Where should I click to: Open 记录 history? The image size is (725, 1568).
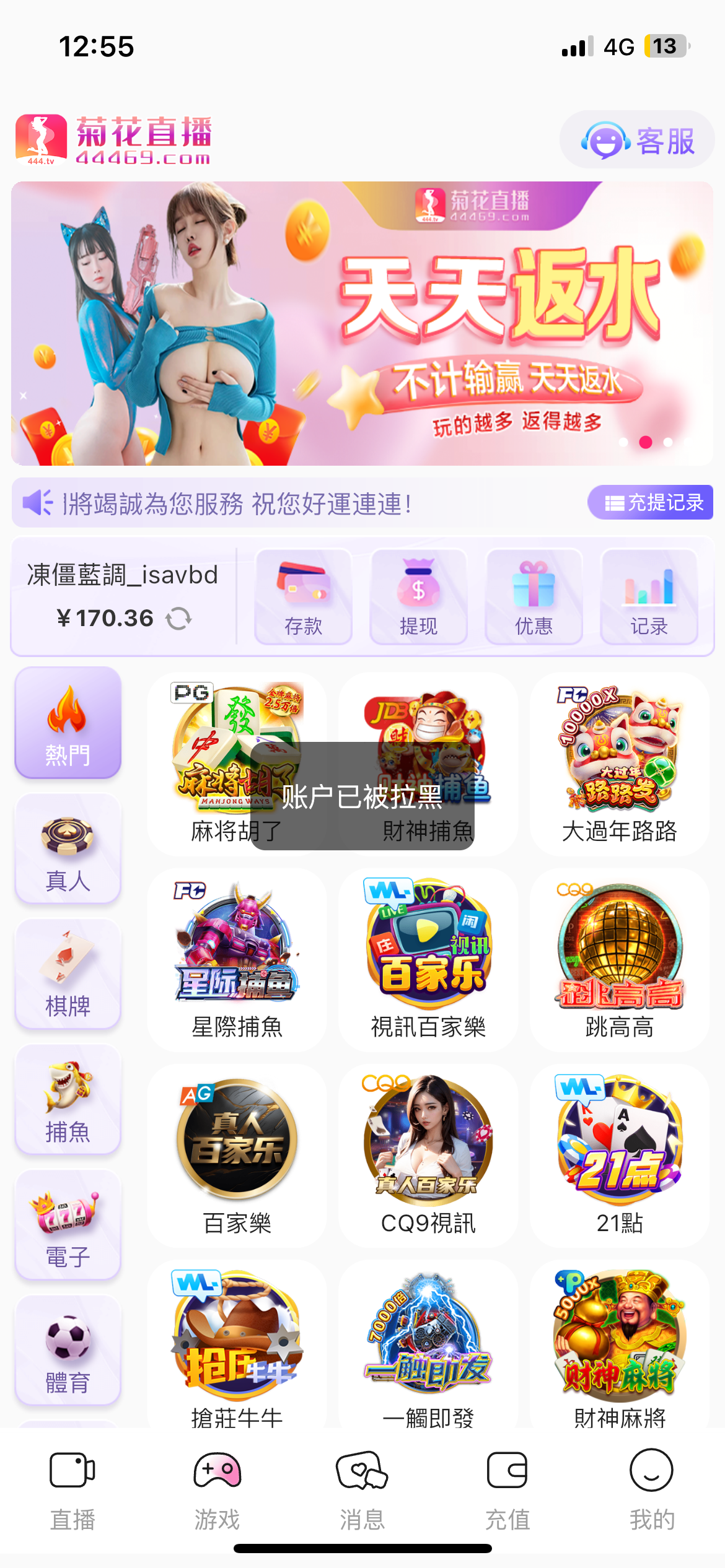click(x=649, y=597)
